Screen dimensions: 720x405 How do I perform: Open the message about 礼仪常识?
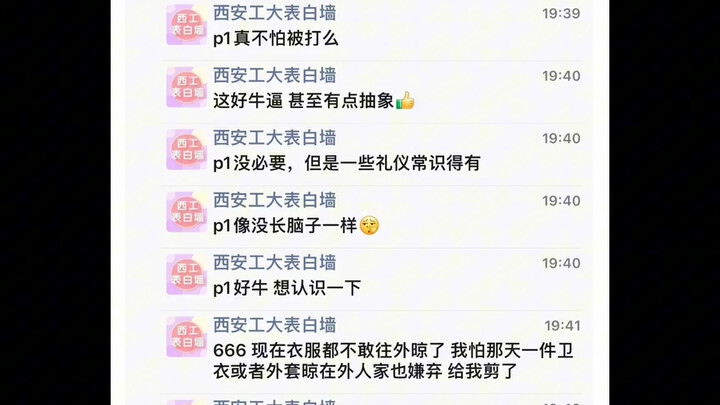click(346, 163)
